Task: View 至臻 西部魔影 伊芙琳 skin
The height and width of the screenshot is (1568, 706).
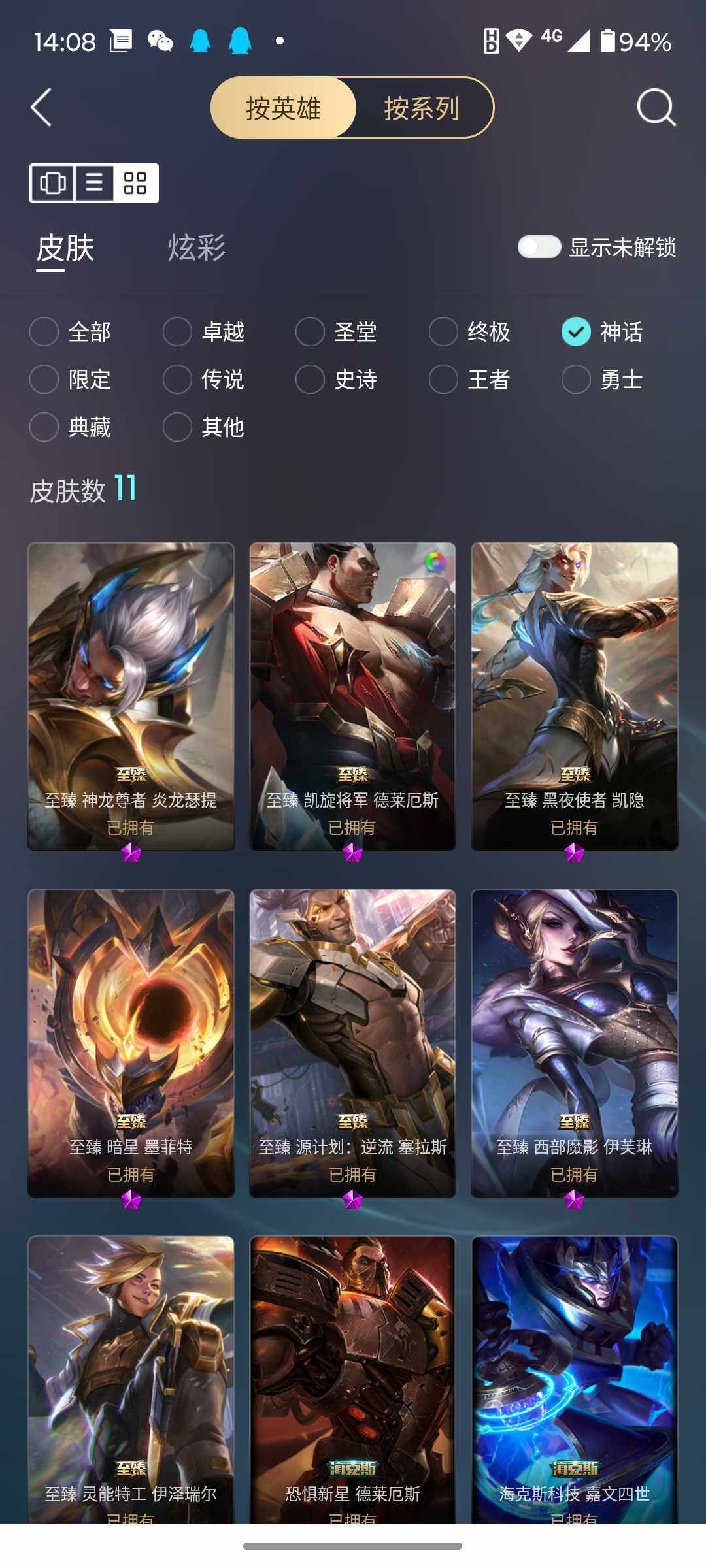Action: [574, 1043]
